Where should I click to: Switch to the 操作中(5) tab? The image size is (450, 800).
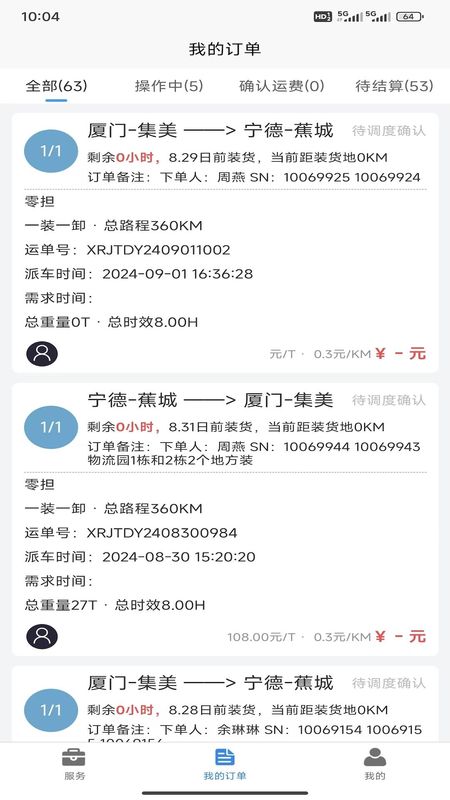(169, 86)
